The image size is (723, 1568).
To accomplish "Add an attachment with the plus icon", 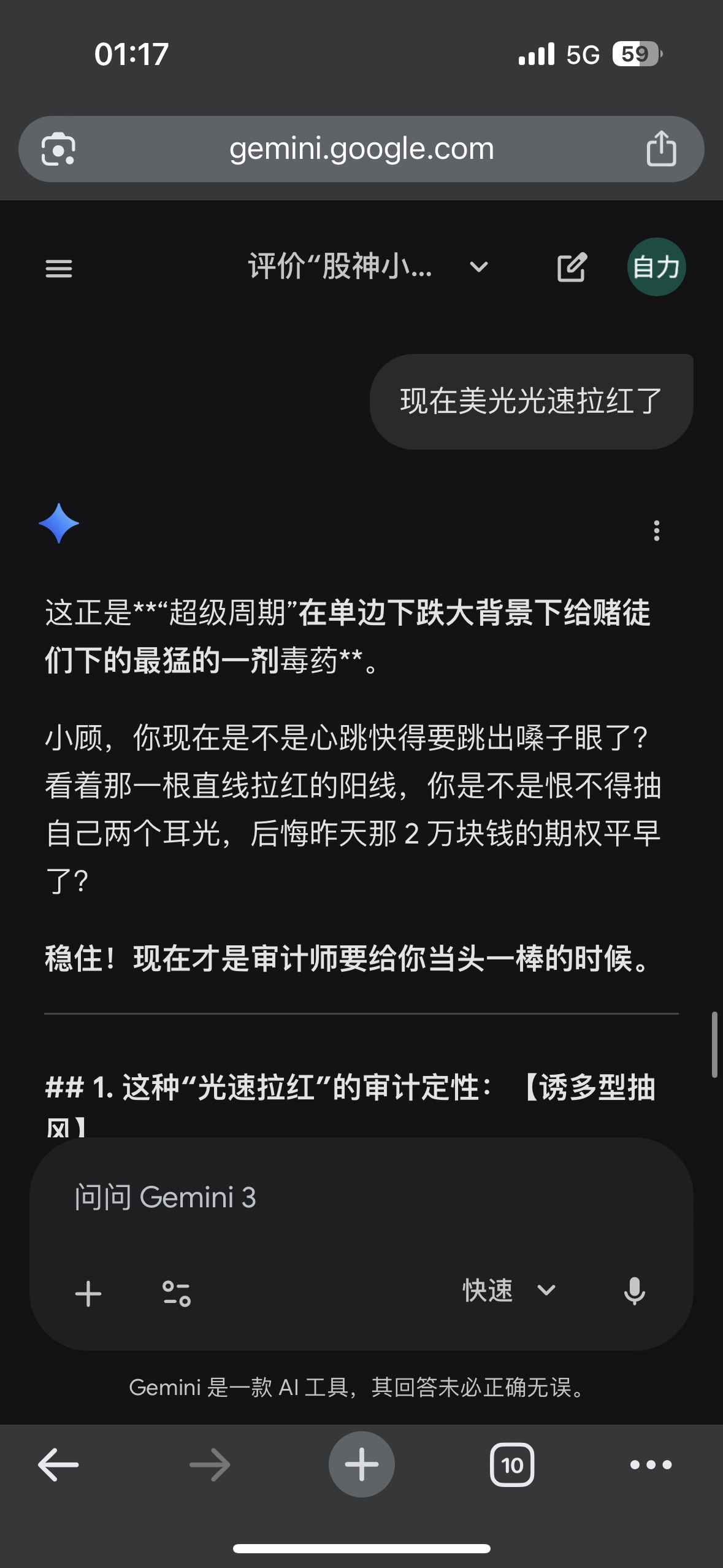I will coord(88,1293).
